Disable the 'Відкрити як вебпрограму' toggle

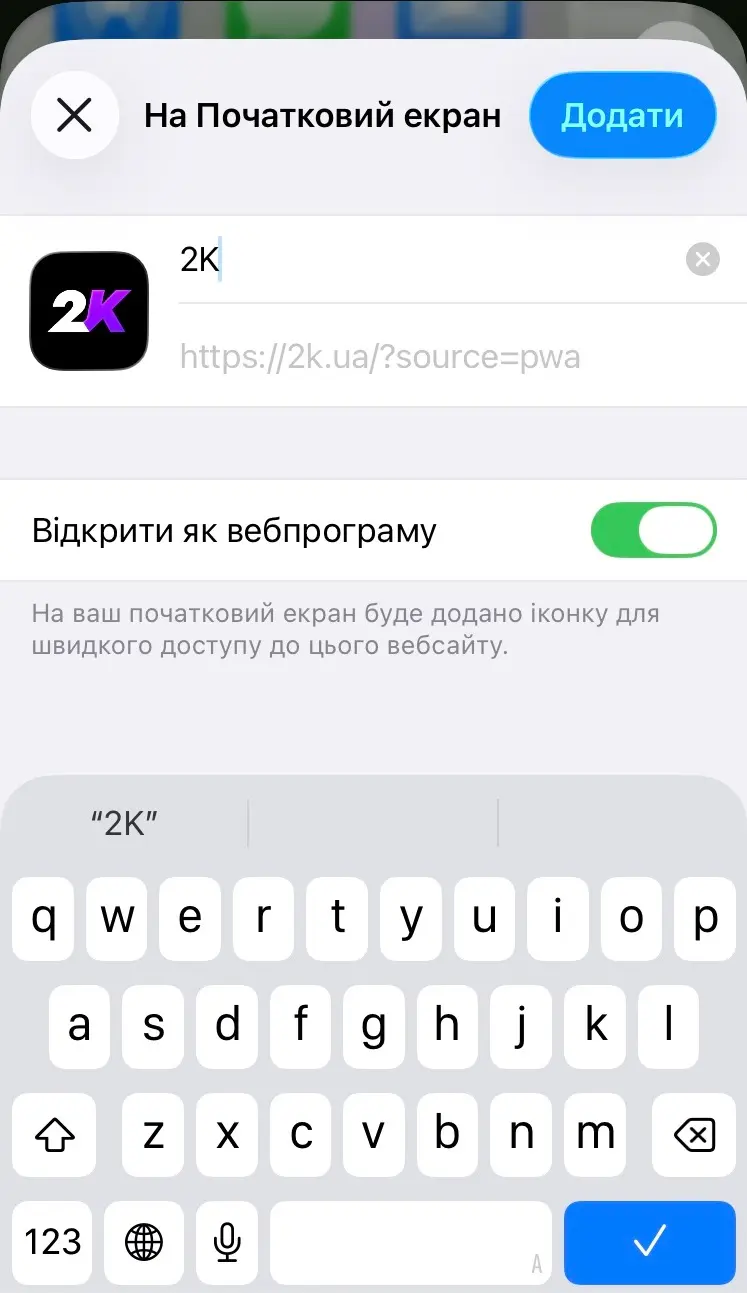(653, 530)
